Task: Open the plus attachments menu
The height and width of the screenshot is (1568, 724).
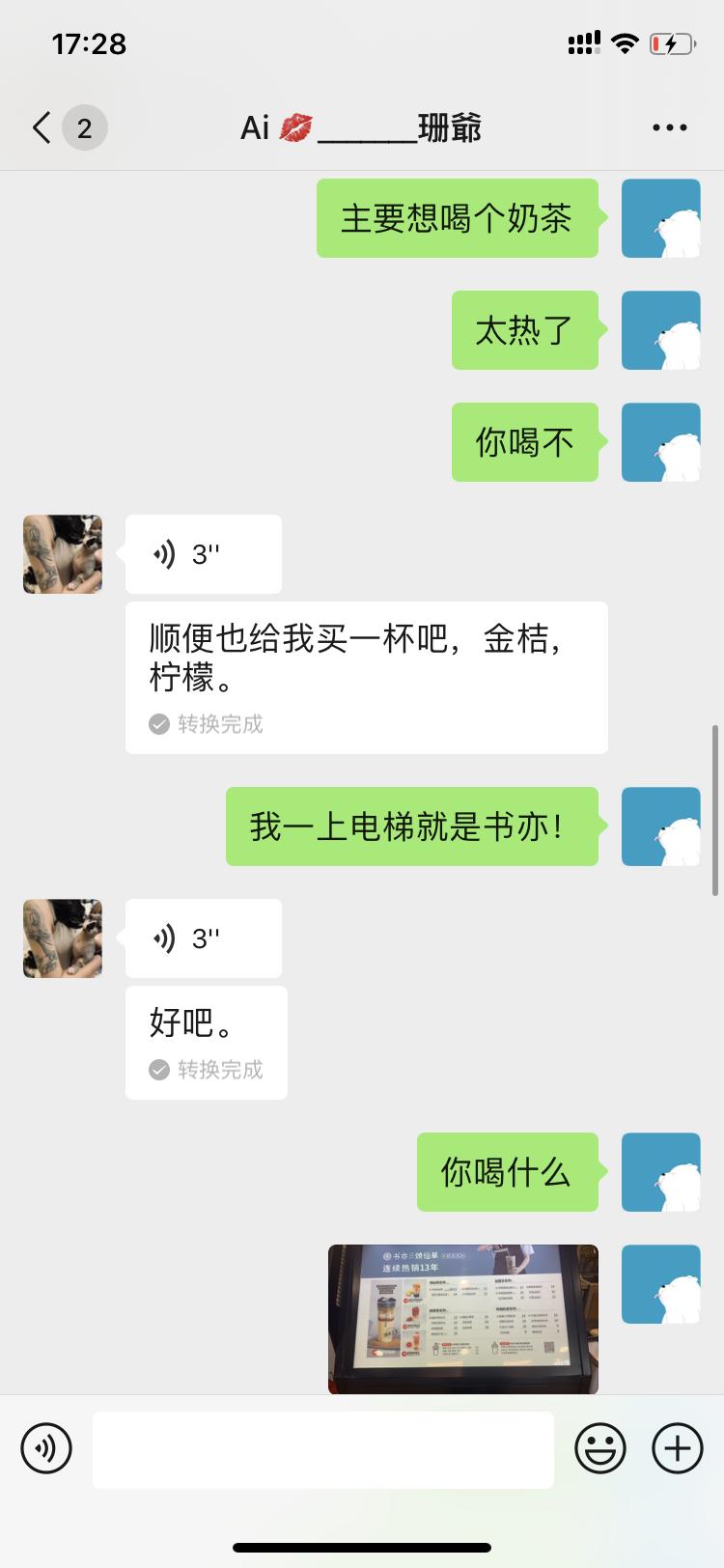Action: point(678,1448)
